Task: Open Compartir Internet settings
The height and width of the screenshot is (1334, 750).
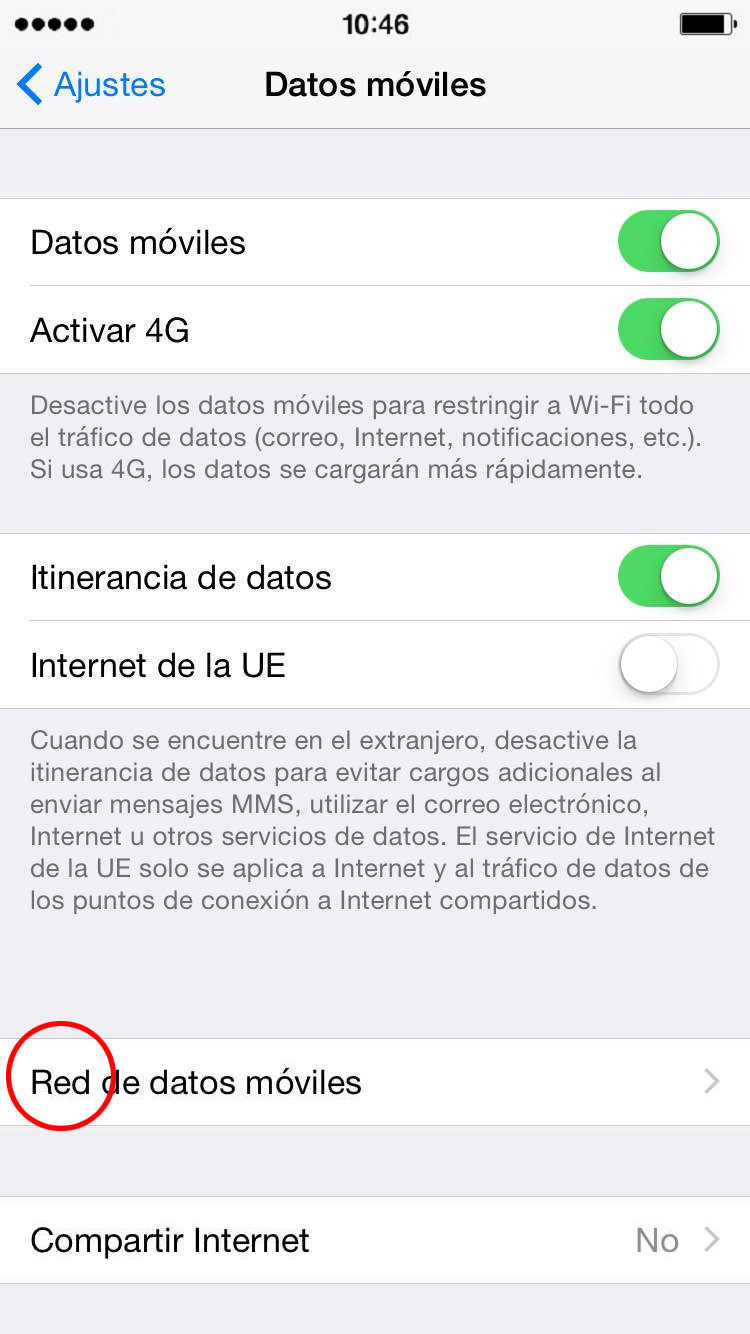Action: (x=375, y=1240)
